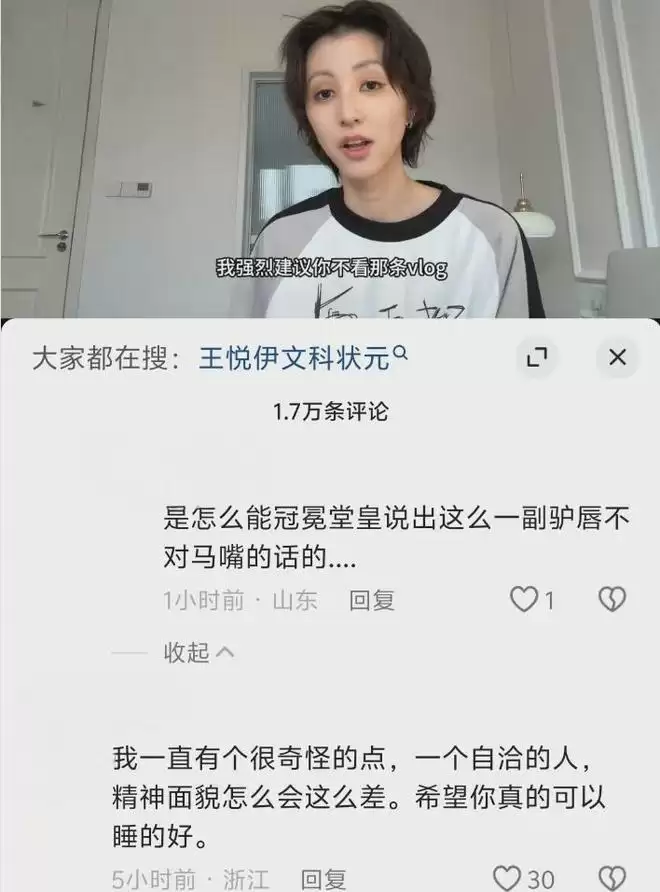This screenshot has height=892, width=660.
Task: Reply to the Zhejiang comment
Action: pyautogui.click(x=324, y=879)
